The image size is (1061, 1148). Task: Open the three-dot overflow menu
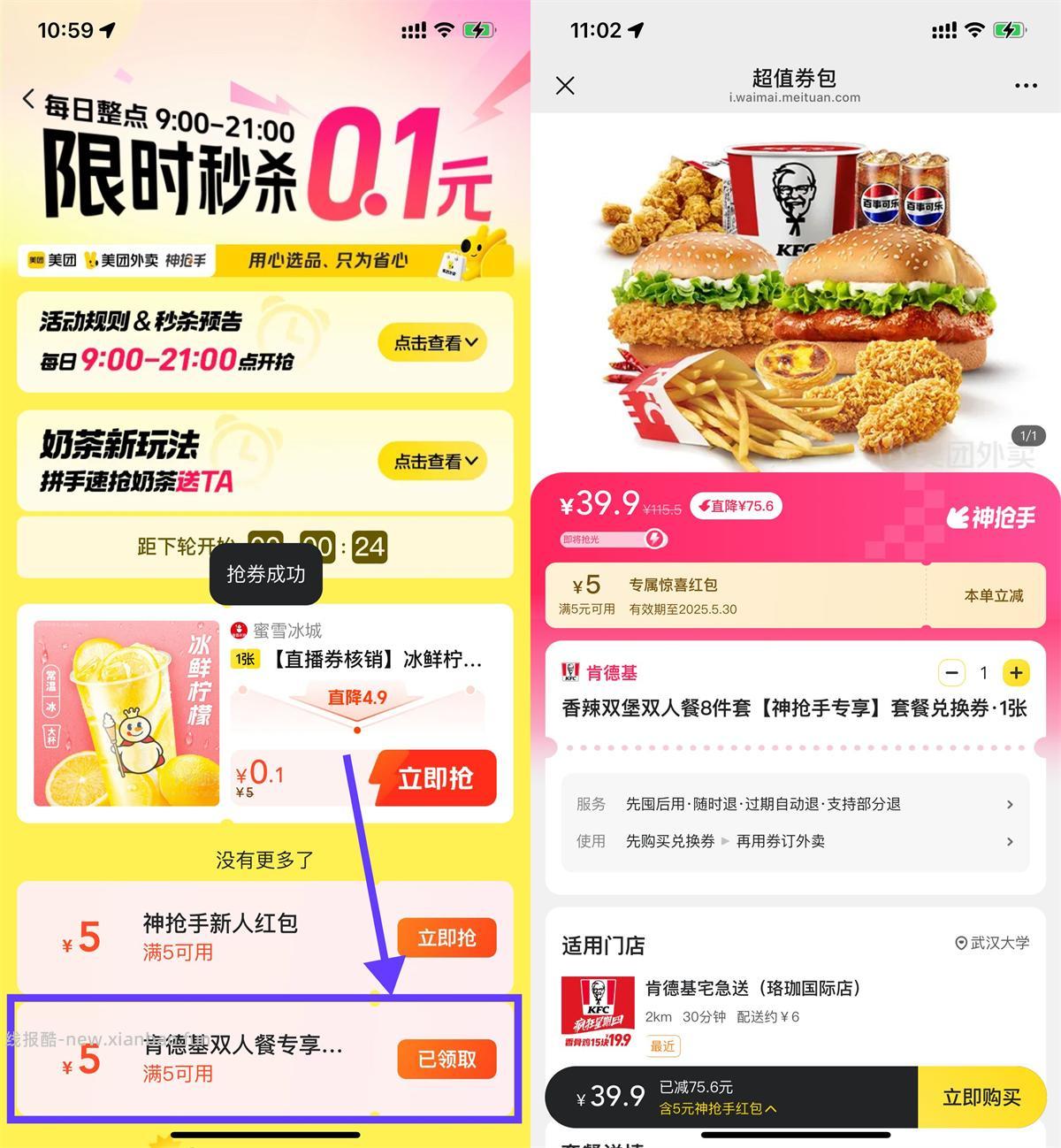1026,86
